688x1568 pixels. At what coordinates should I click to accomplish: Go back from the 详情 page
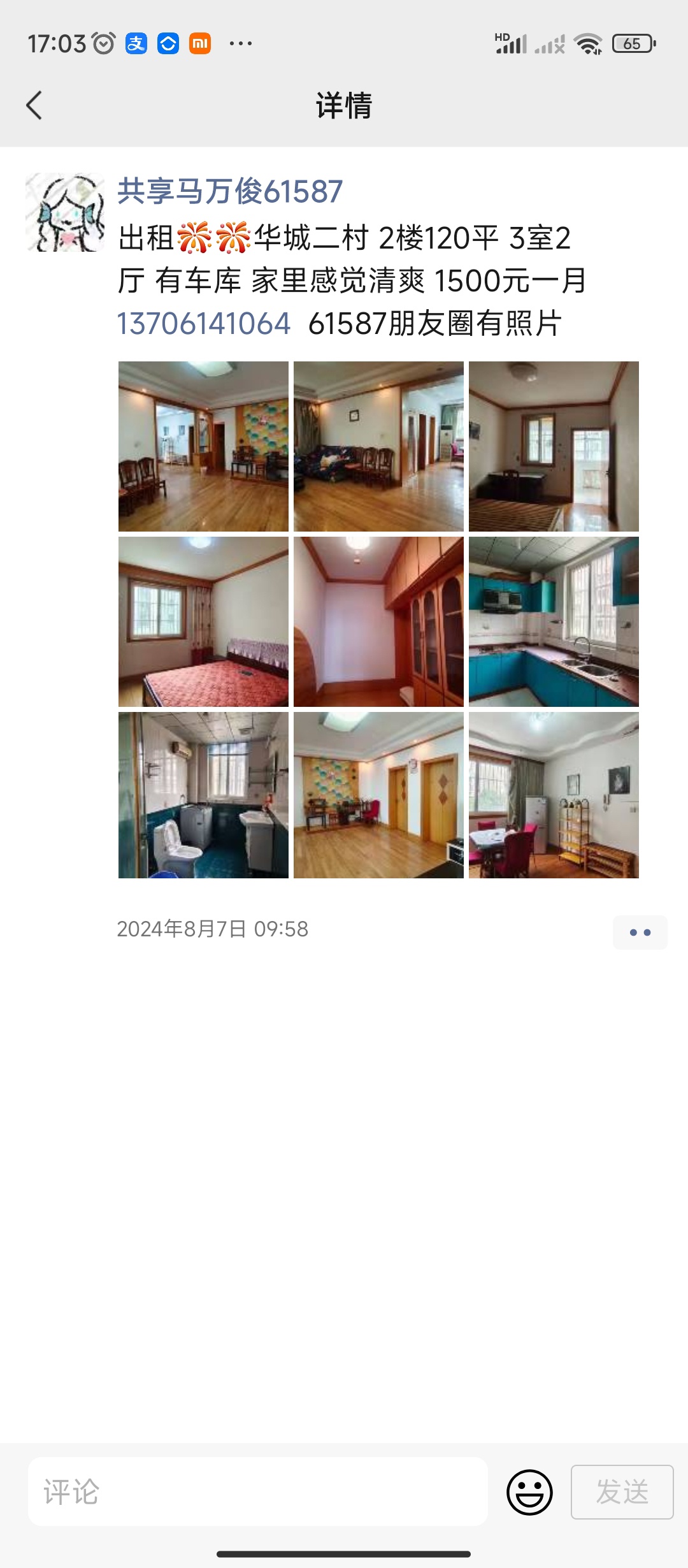tap(34, 105)
